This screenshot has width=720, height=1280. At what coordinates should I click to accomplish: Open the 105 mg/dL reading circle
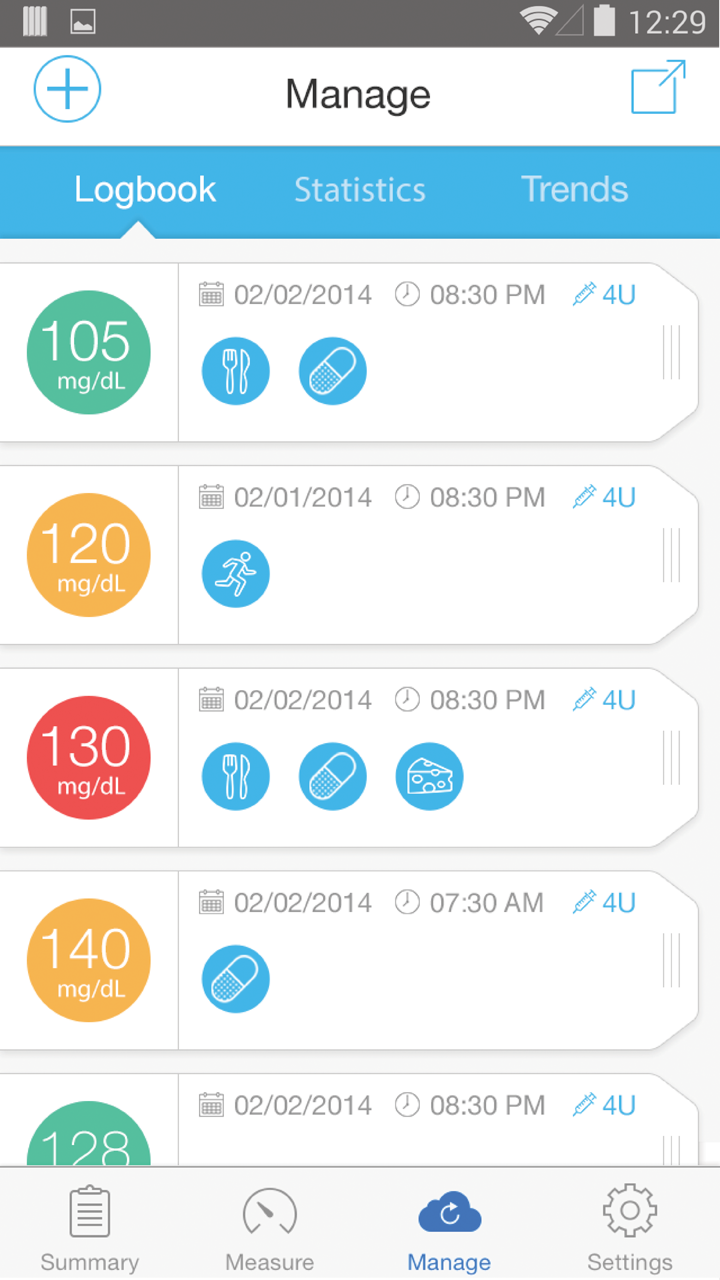click(x=88, y=352)
